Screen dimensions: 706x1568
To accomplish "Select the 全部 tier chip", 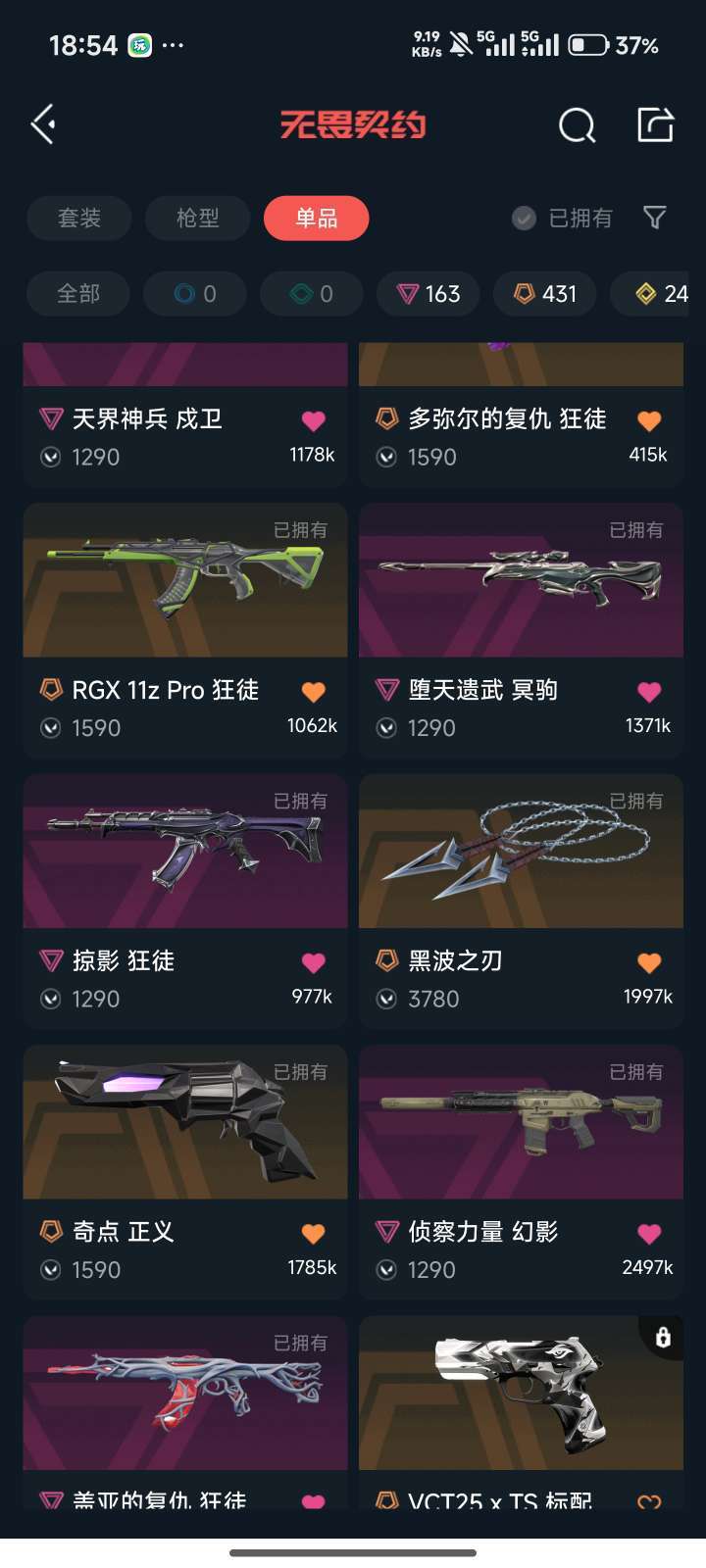I will [x=78, y=293].
